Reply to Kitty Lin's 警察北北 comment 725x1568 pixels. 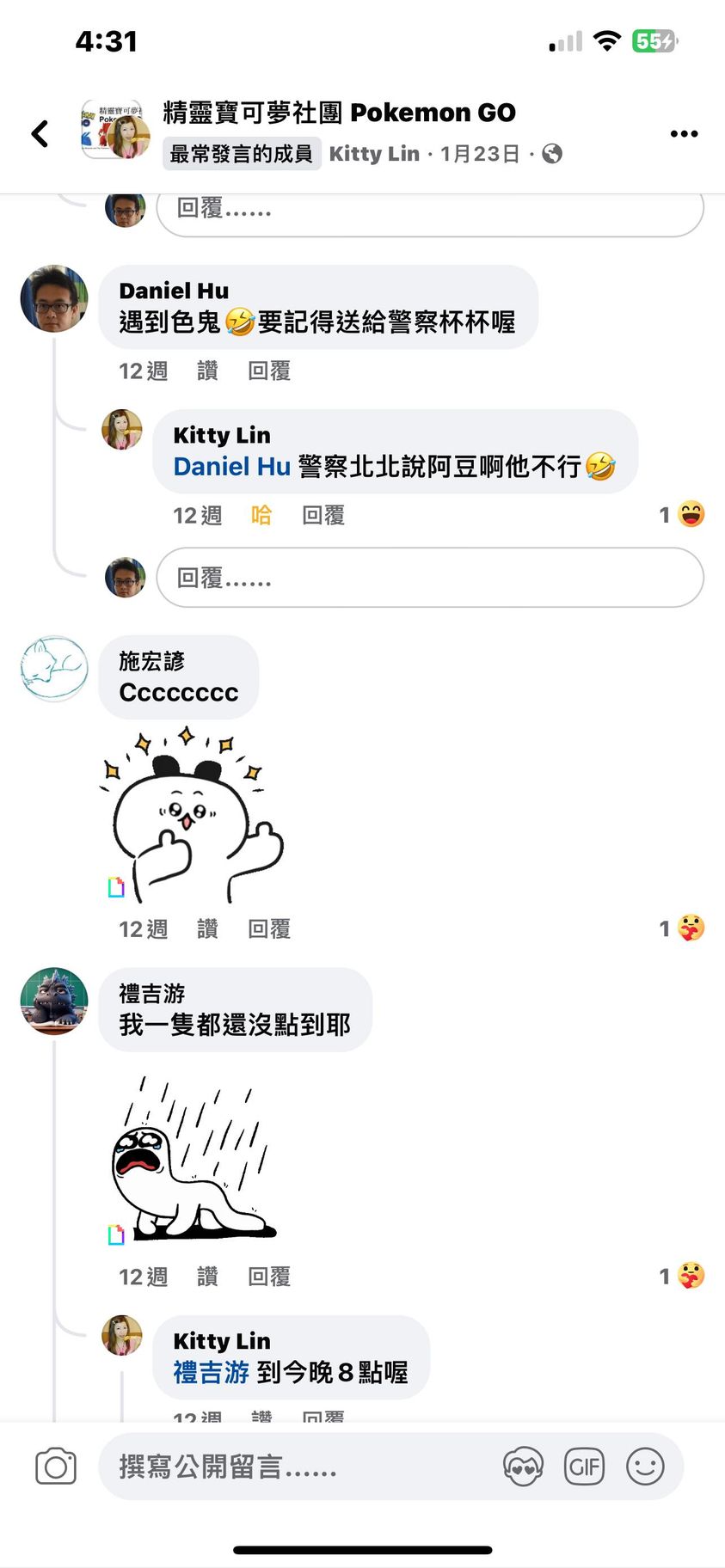pyautogui.click(x=323, y=515)
